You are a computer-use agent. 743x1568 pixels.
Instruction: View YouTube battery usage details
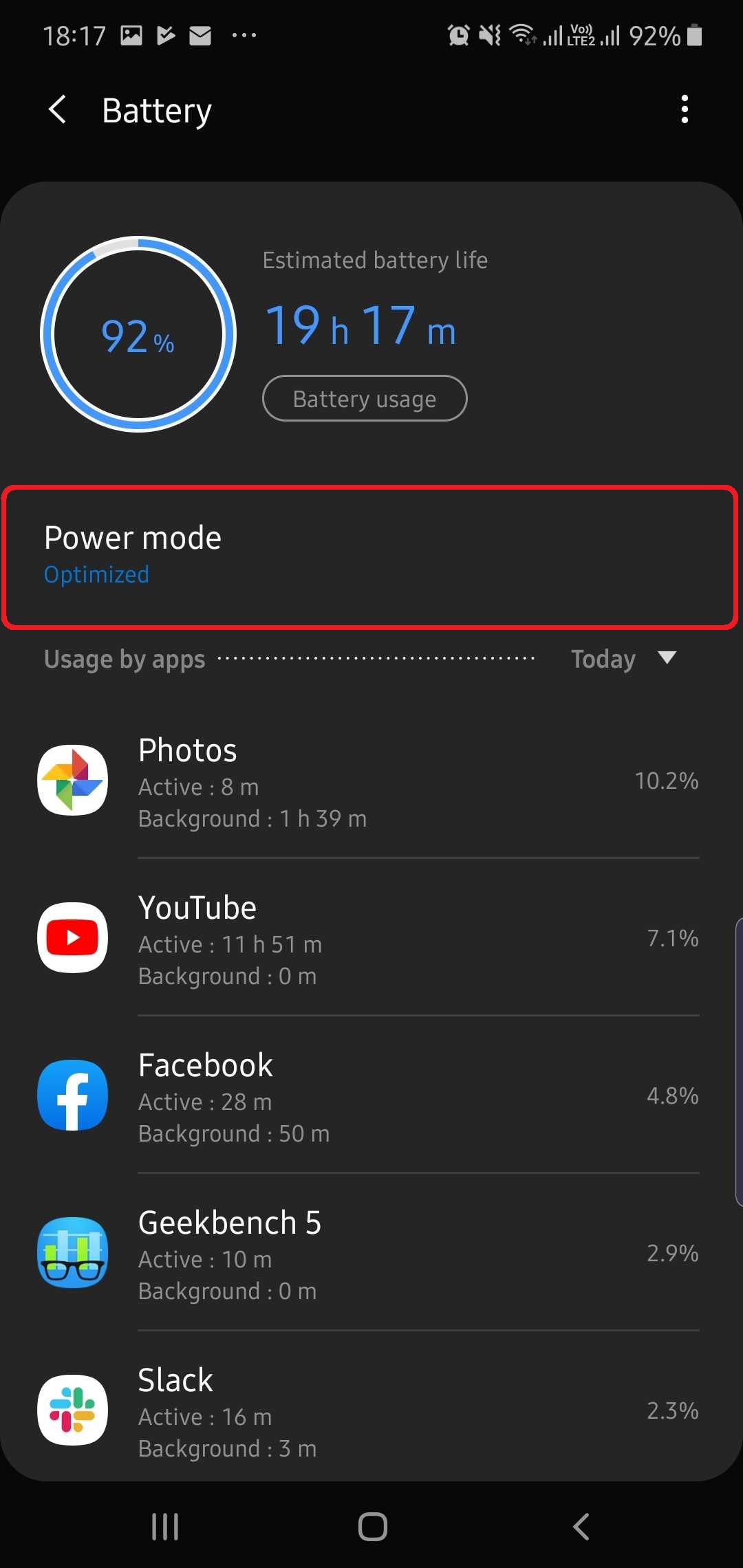point(370,939)
